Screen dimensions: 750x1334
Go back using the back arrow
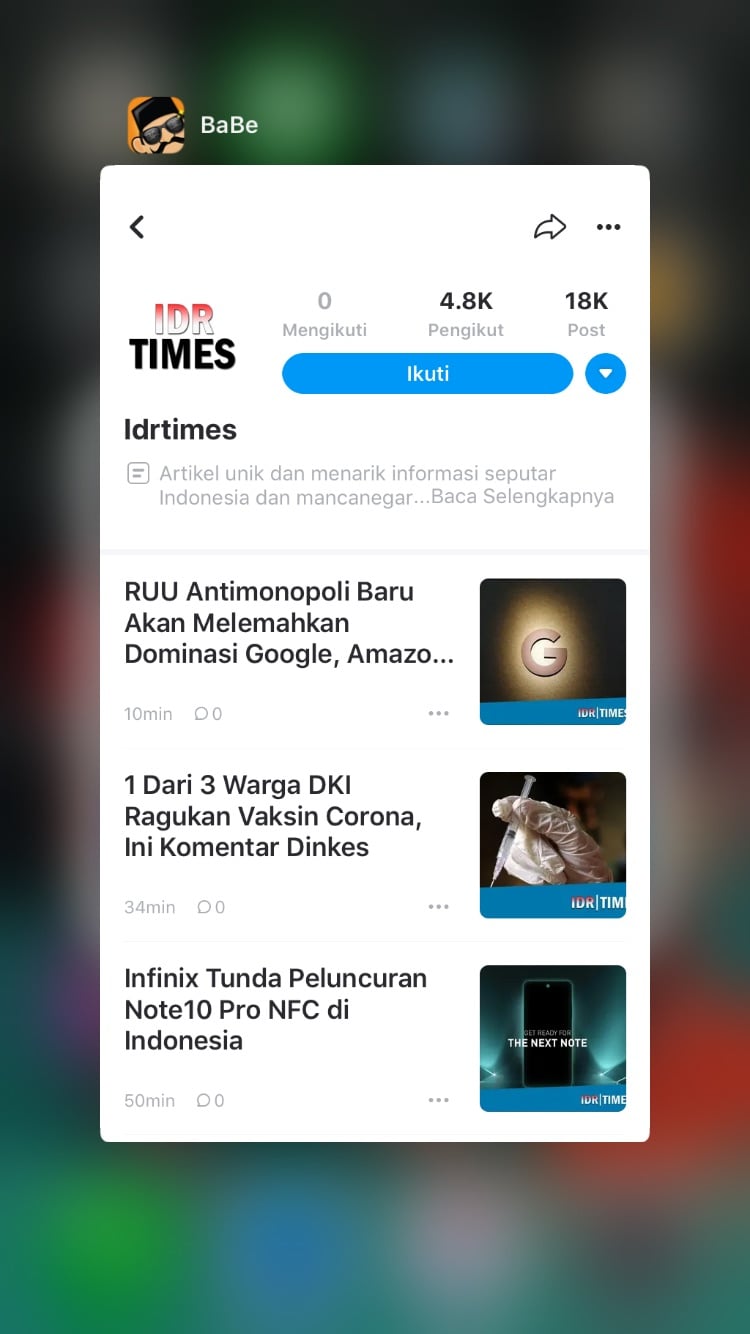click(x=138, y=227)
